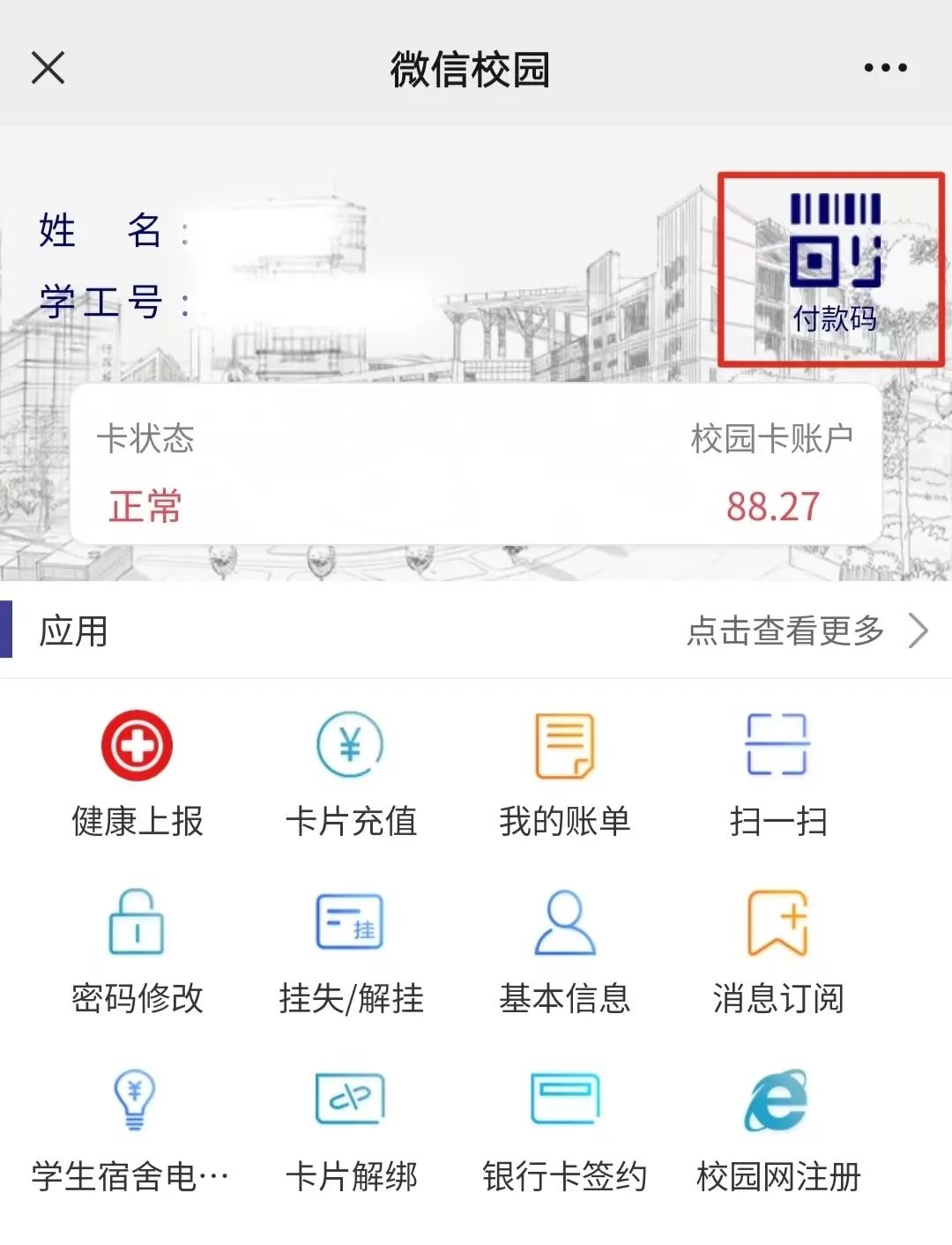Open 消息订阅 message subscription
The image size is (952, 1245).
pyautogui.click(x=778, y=943)
